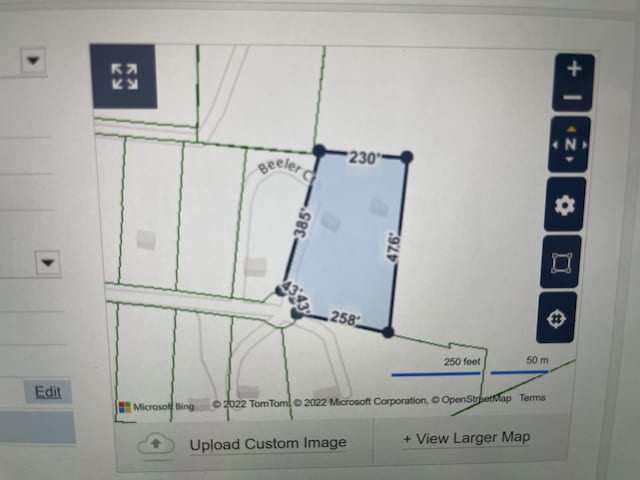Screen dimensions: 640x480
Task: Tap the Edit button
Action: point(48,392)
